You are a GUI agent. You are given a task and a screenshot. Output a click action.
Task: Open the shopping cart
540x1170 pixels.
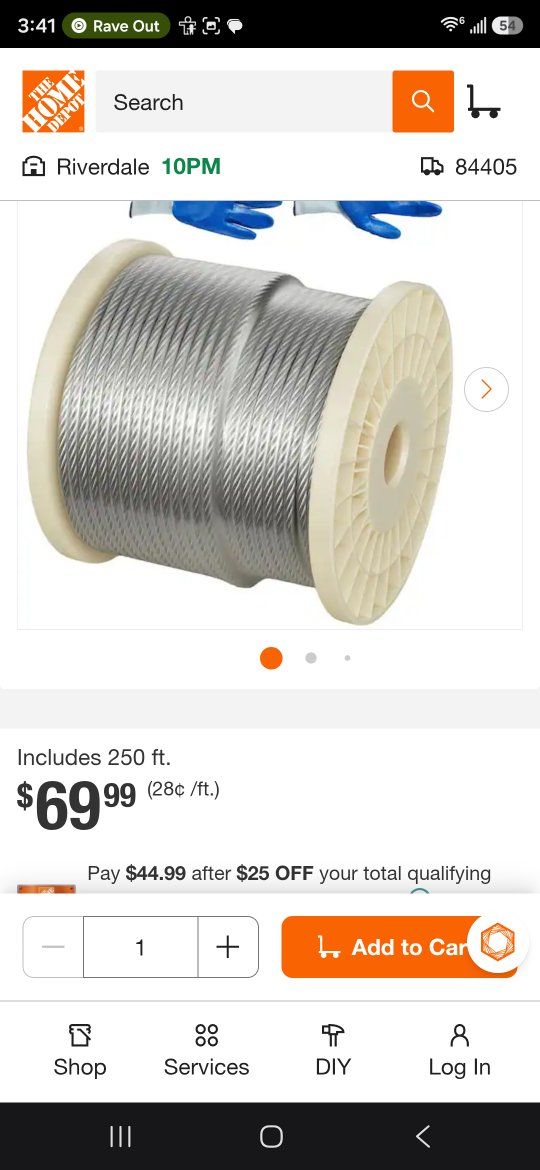483,101
